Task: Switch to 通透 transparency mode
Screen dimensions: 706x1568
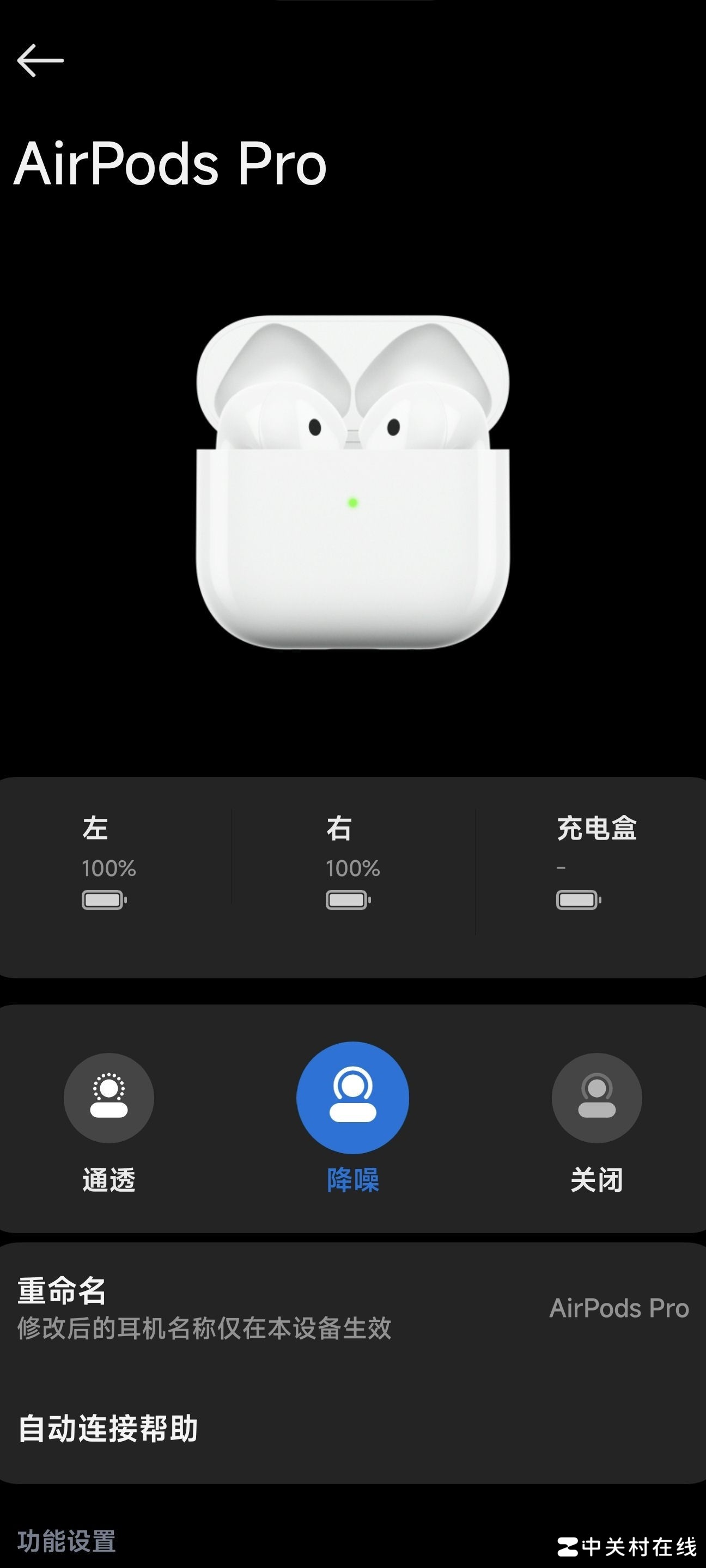Action: [108, 1098]
